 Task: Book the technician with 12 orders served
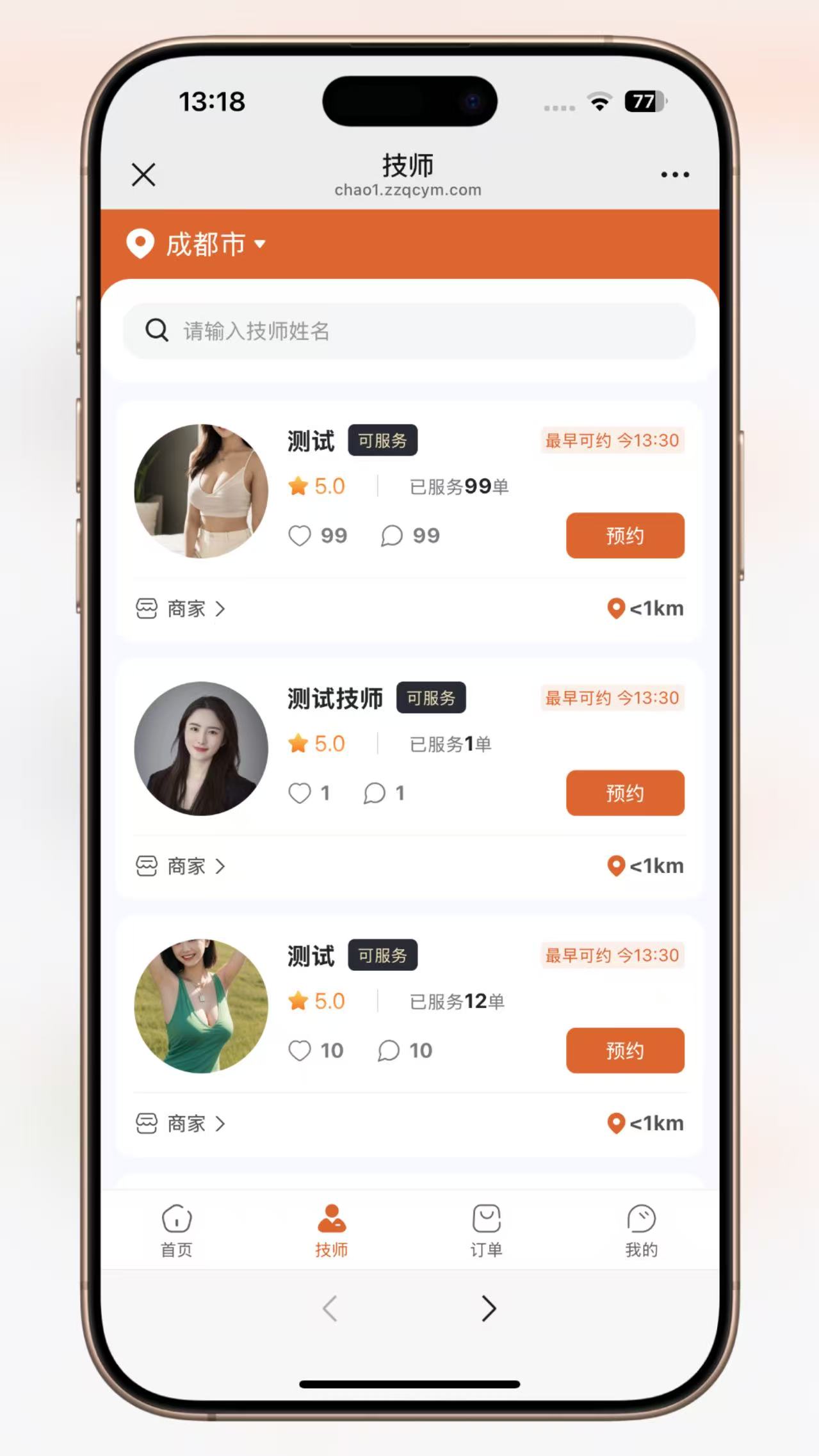pos(625,1050)
